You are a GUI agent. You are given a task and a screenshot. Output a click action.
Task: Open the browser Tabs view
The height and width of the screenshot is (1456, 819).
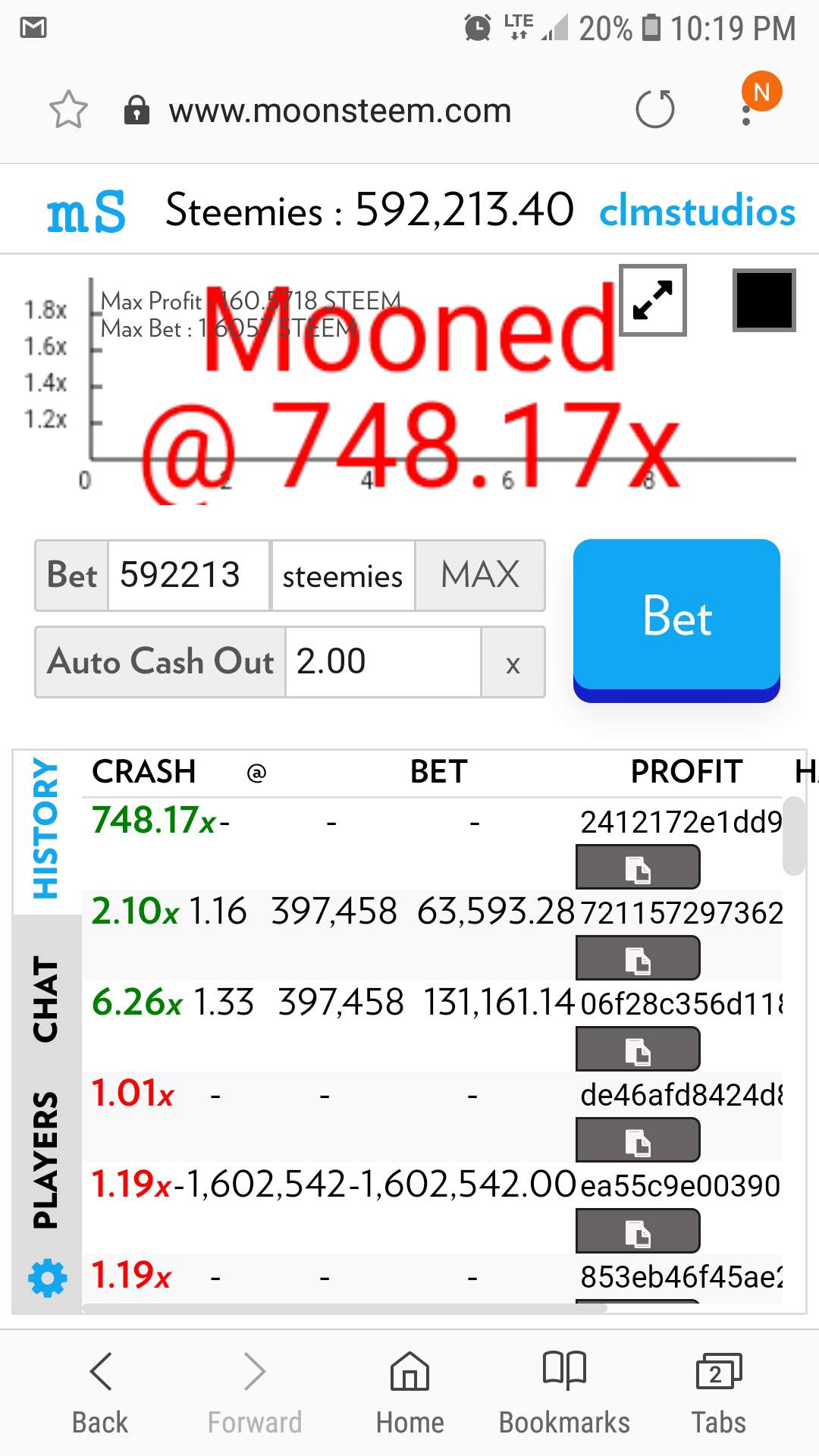click(717, 1392)
